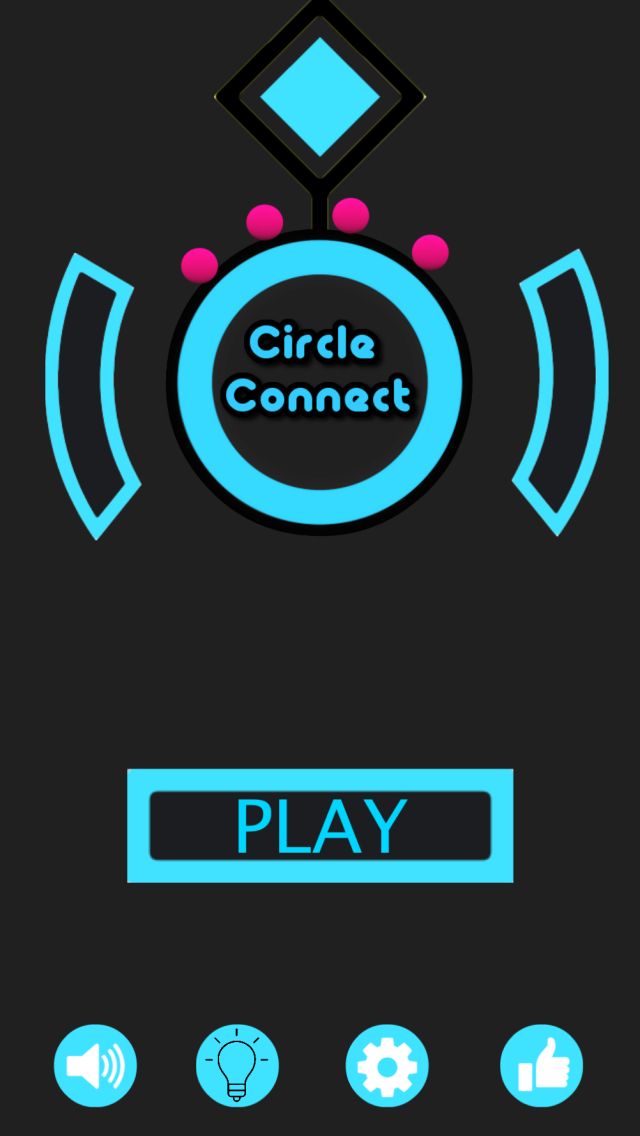Tap the thumbs-up like icon

[x=541, y=1066]
